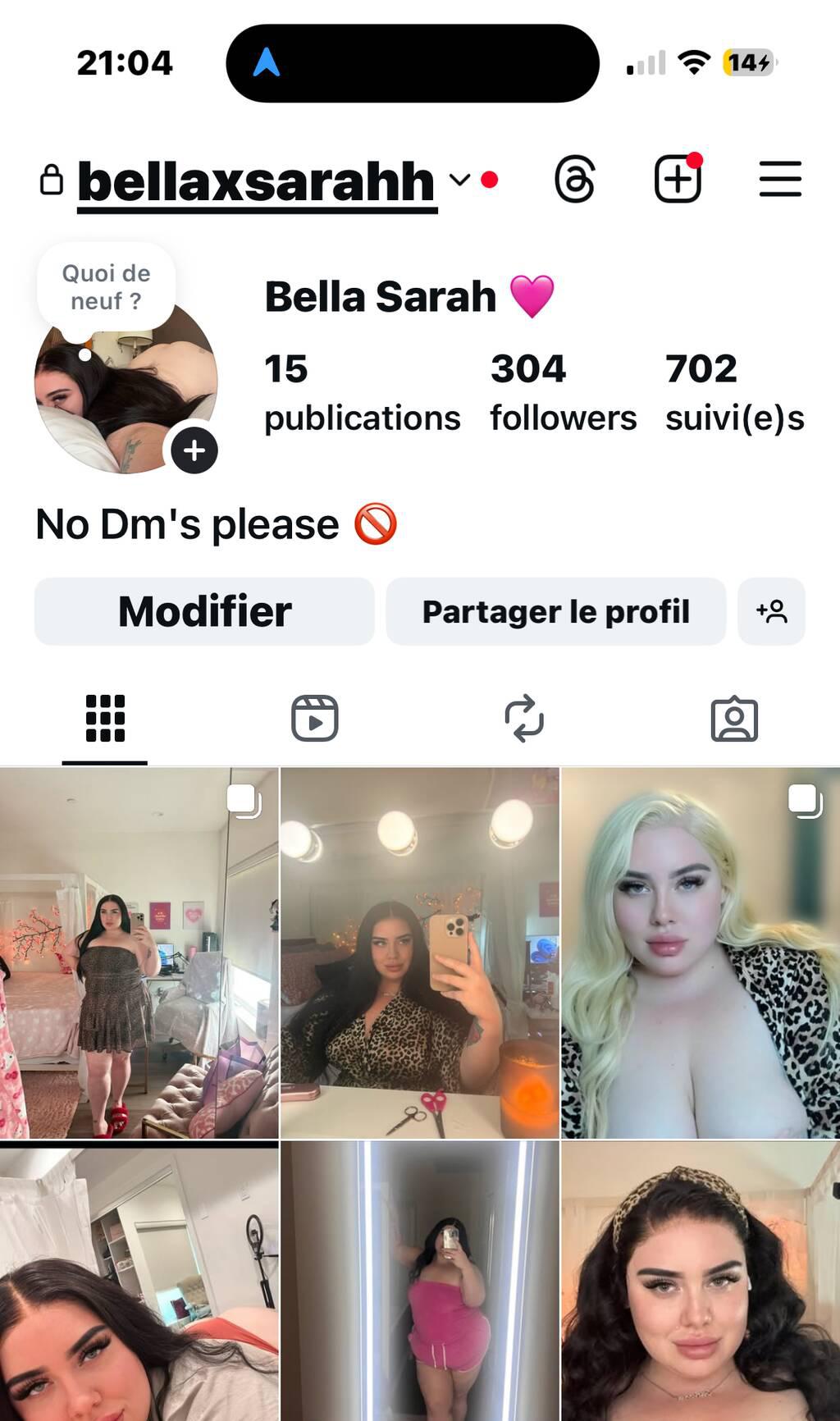Add a story via profile picture plus
Image resolution: width=840 pixels, height=1421 pixels.
pos(194,450)
